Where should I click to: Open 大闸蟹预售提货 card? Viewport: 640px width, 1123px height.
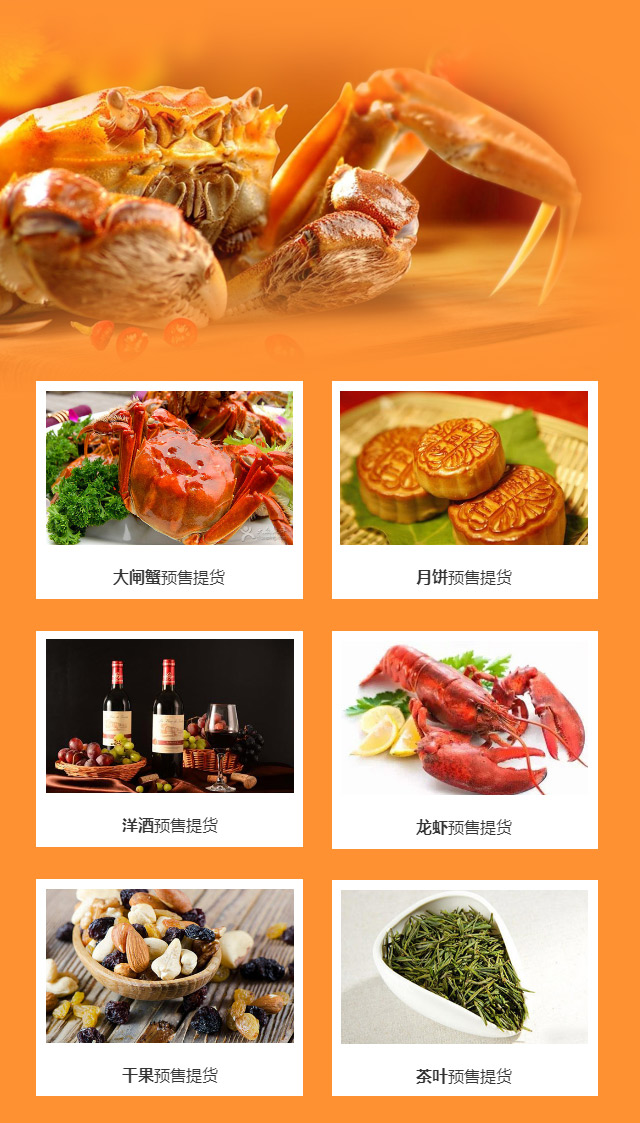point(169,490)
